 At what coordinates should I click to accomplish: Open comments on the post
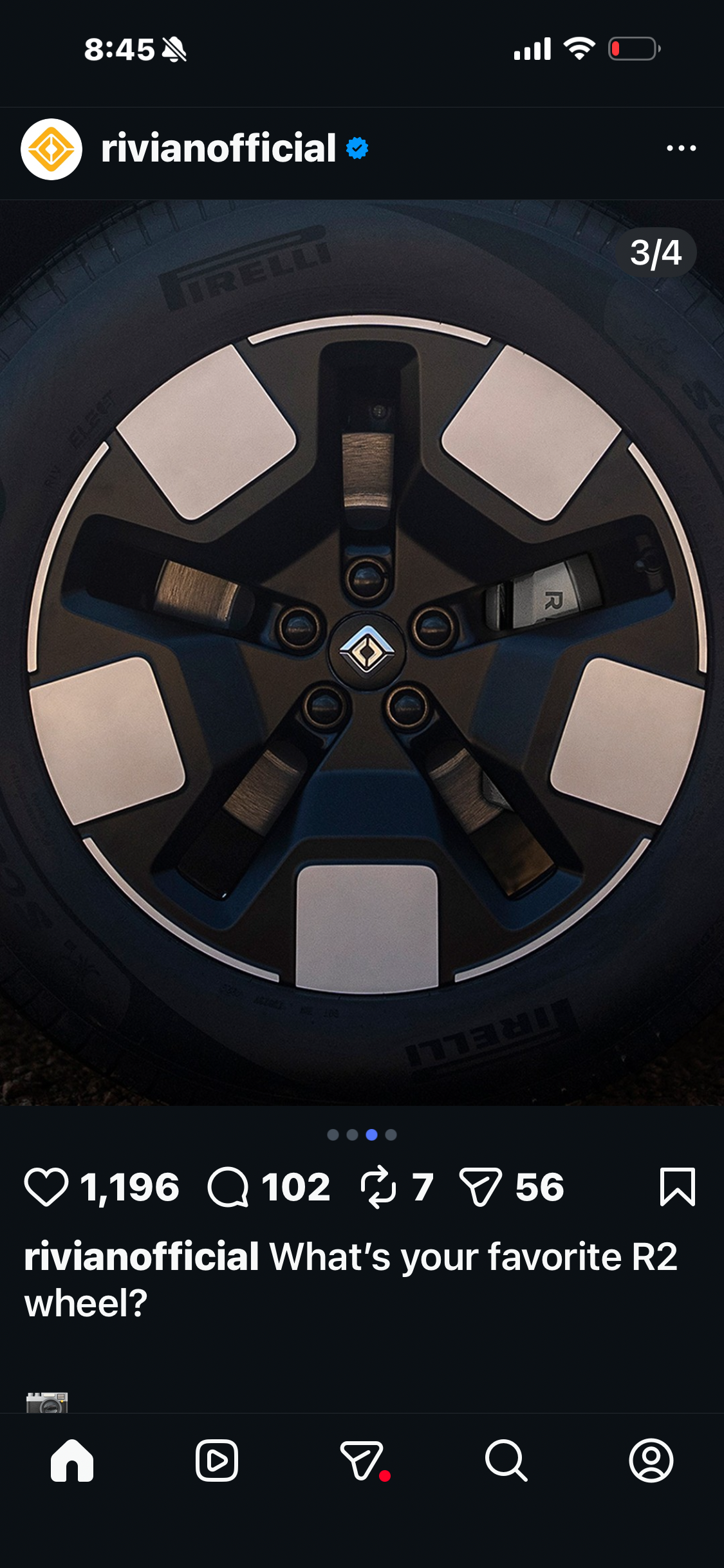[x=228, y=1186]
